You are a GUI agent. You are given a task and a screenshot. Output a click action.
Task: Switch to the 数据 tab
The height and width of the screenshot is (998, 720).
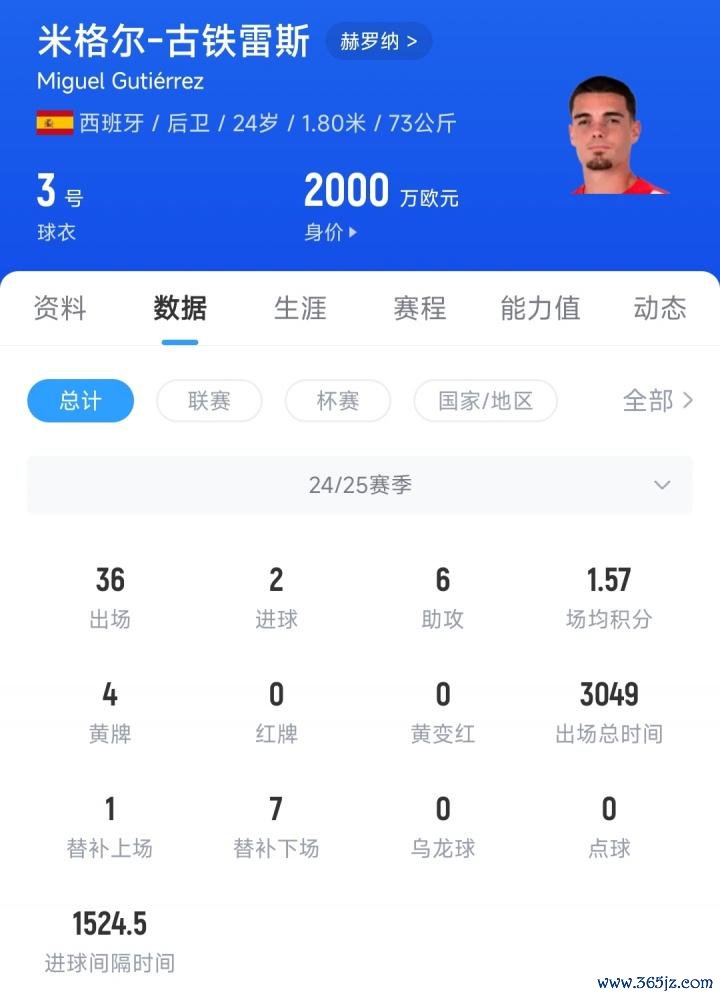coord(180,308)
